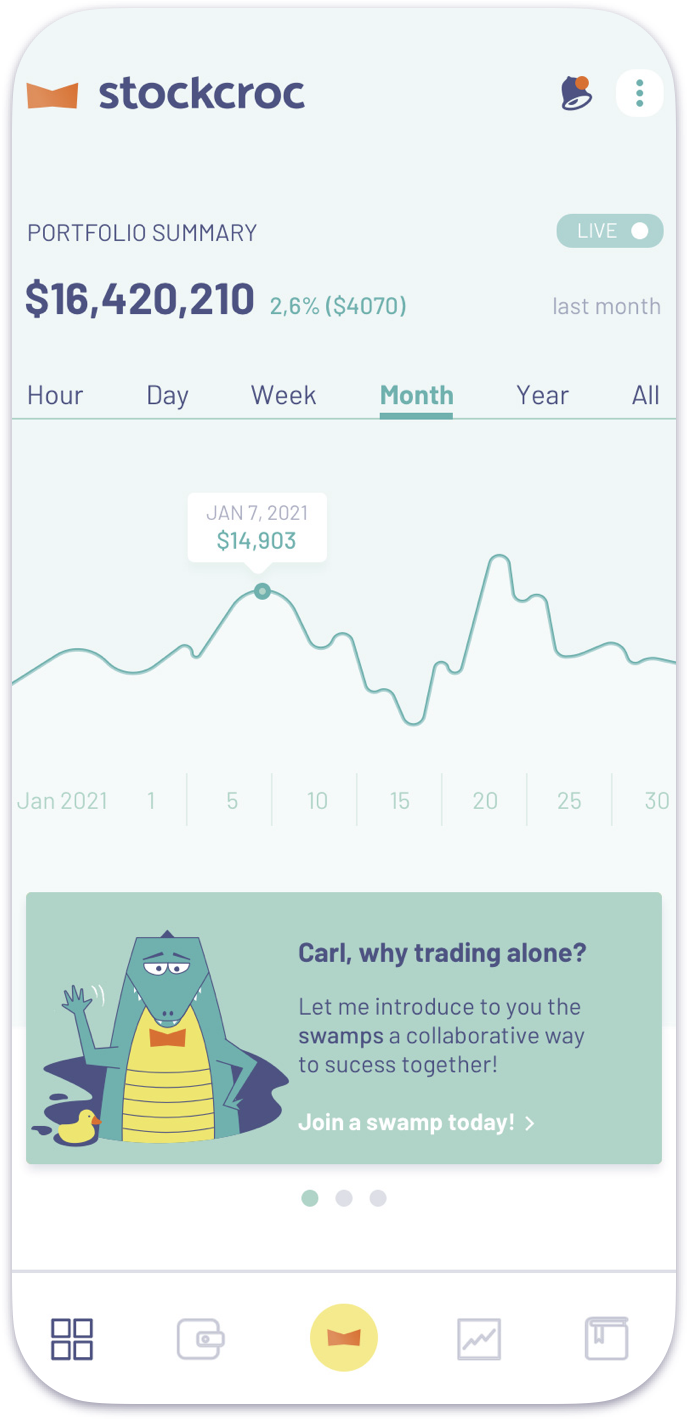
Task: Go to the third banner page dot
Action: pyautogui.click(x=378, y=1198)
